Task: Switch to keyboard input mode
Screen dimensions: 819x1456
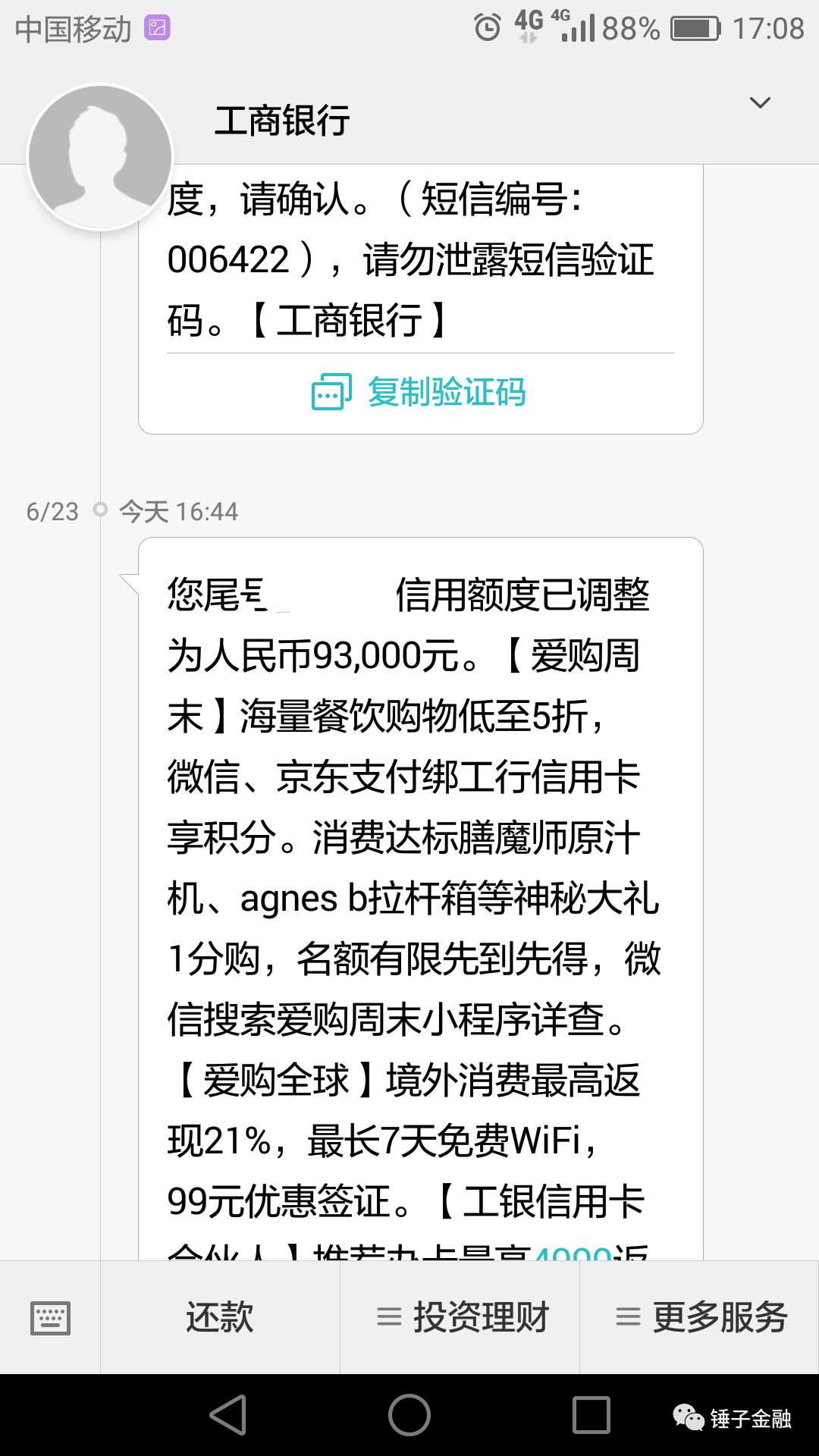Action: 50,1318
